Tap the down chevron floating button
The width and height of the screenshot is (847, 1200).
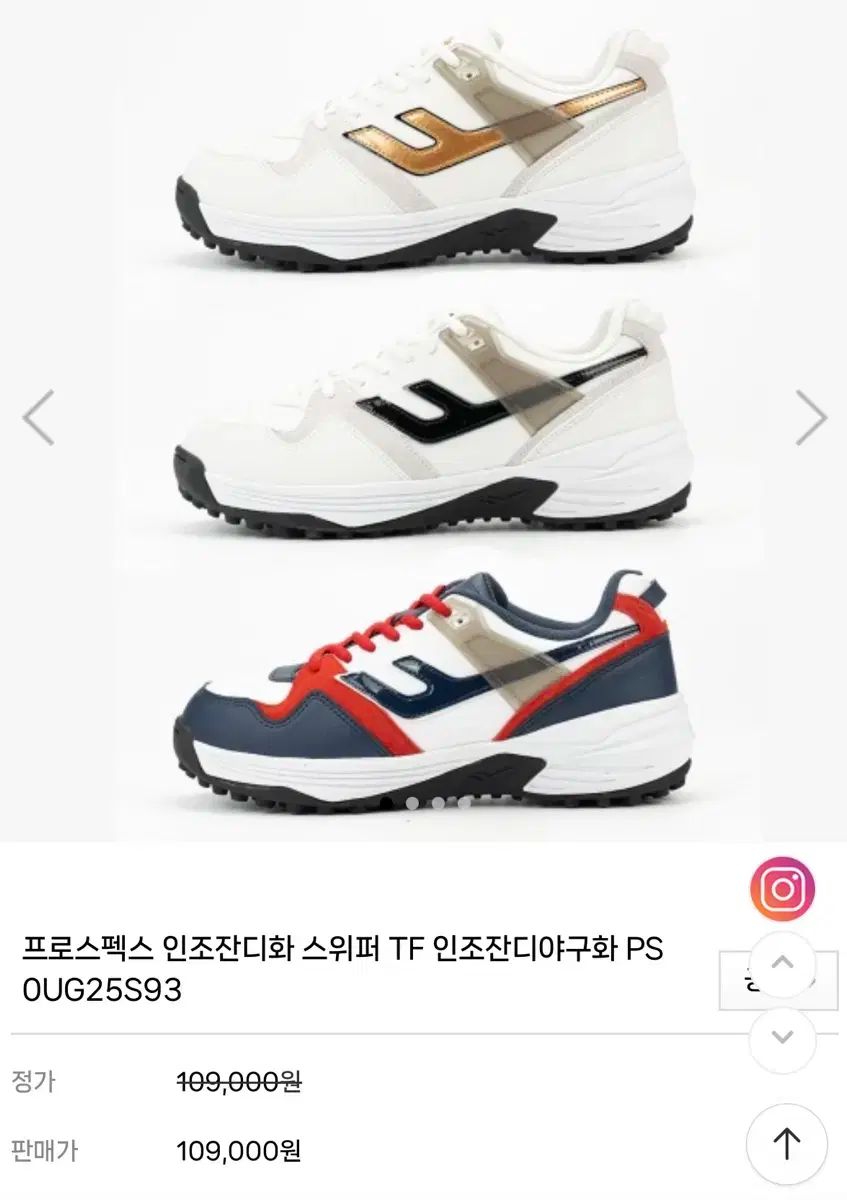coord(783,1037)
